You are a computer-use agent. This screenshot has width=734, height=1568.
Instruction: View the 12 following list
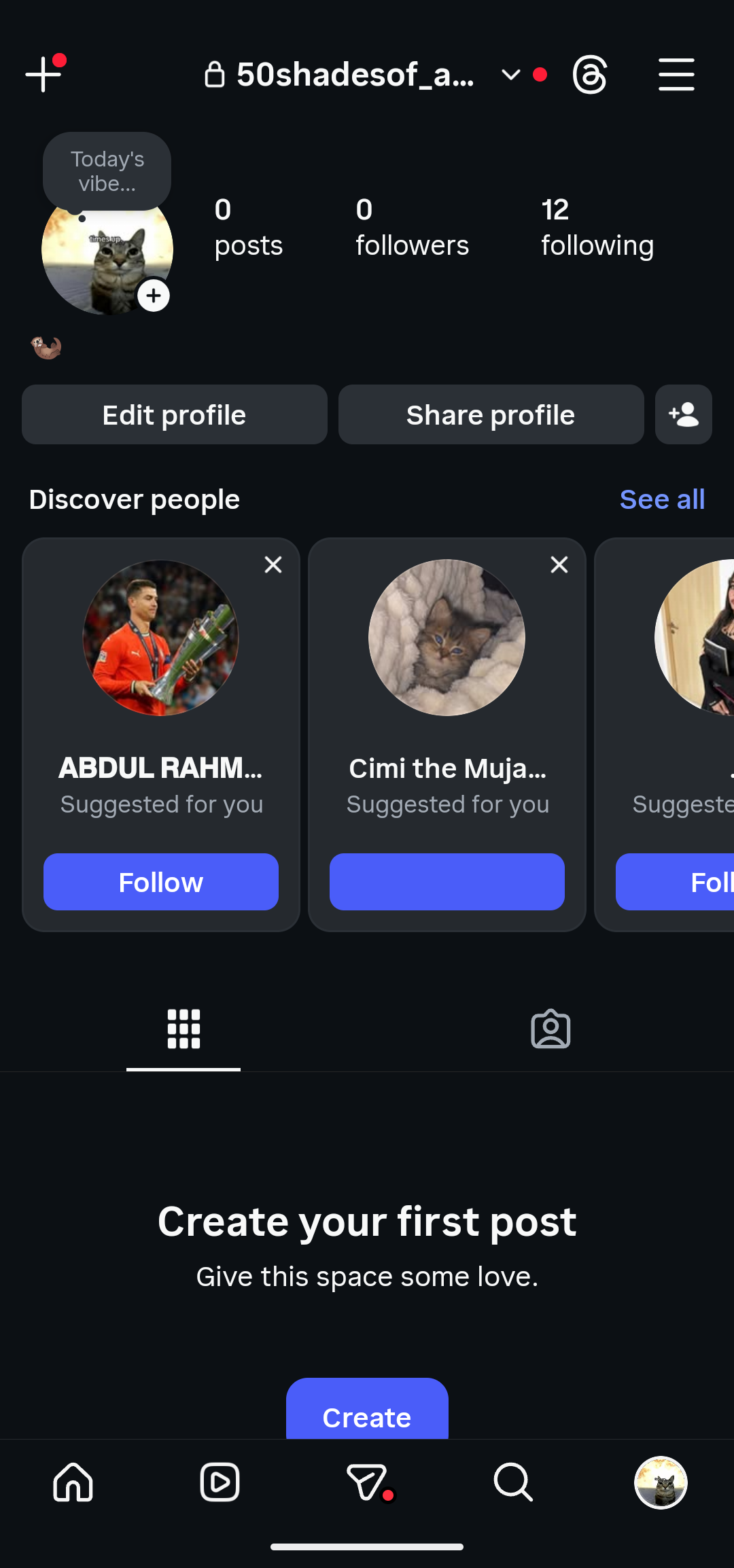point(597,228)
